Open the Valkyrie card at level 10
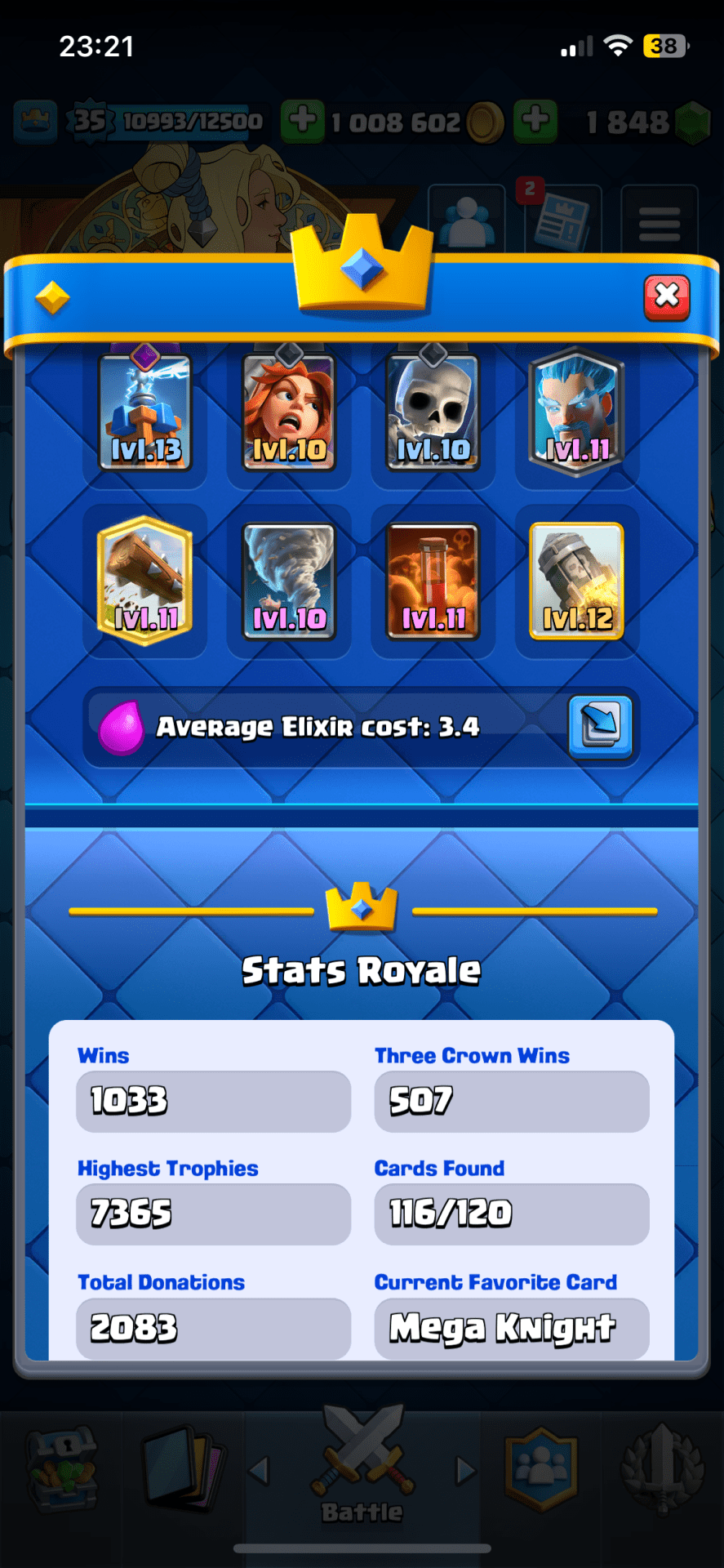Viewport: 724px width, 1568px height. pyautogui.click(x=289, y=412)
